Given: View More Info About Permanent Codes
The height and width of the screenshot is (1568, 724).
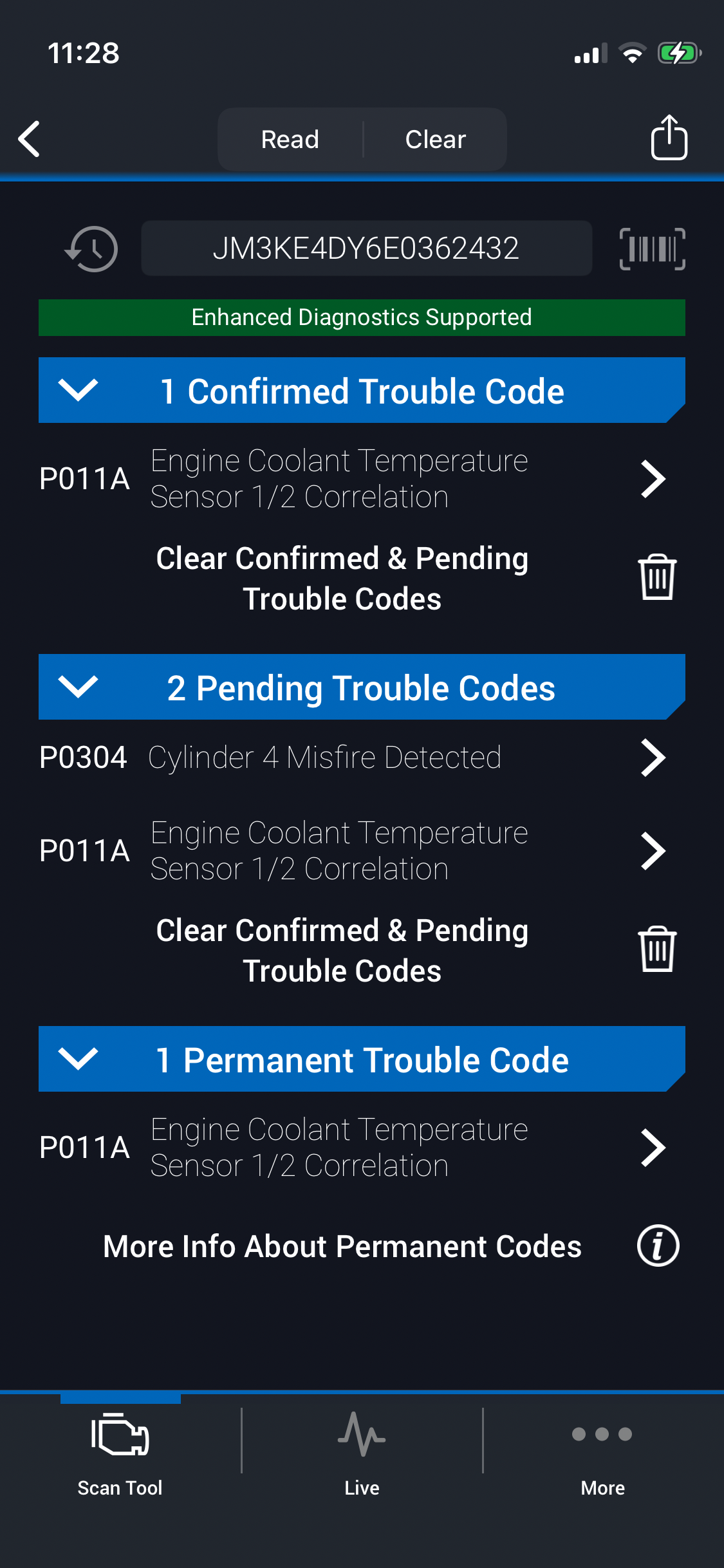Looking at the screenshot, I should click(658, 1246).
